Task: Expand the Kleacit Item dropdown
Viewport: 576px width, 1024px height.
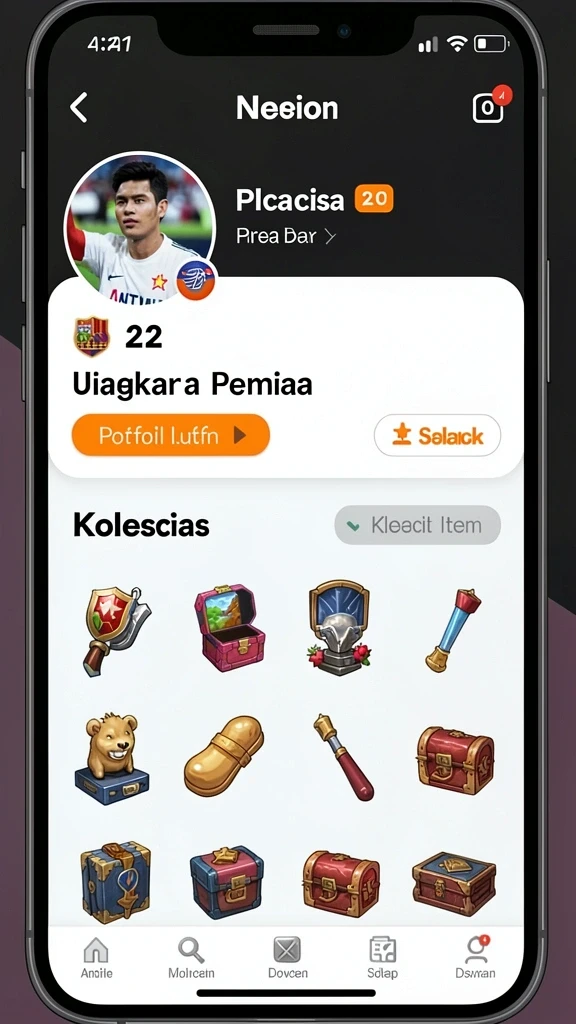Action: 417,525
